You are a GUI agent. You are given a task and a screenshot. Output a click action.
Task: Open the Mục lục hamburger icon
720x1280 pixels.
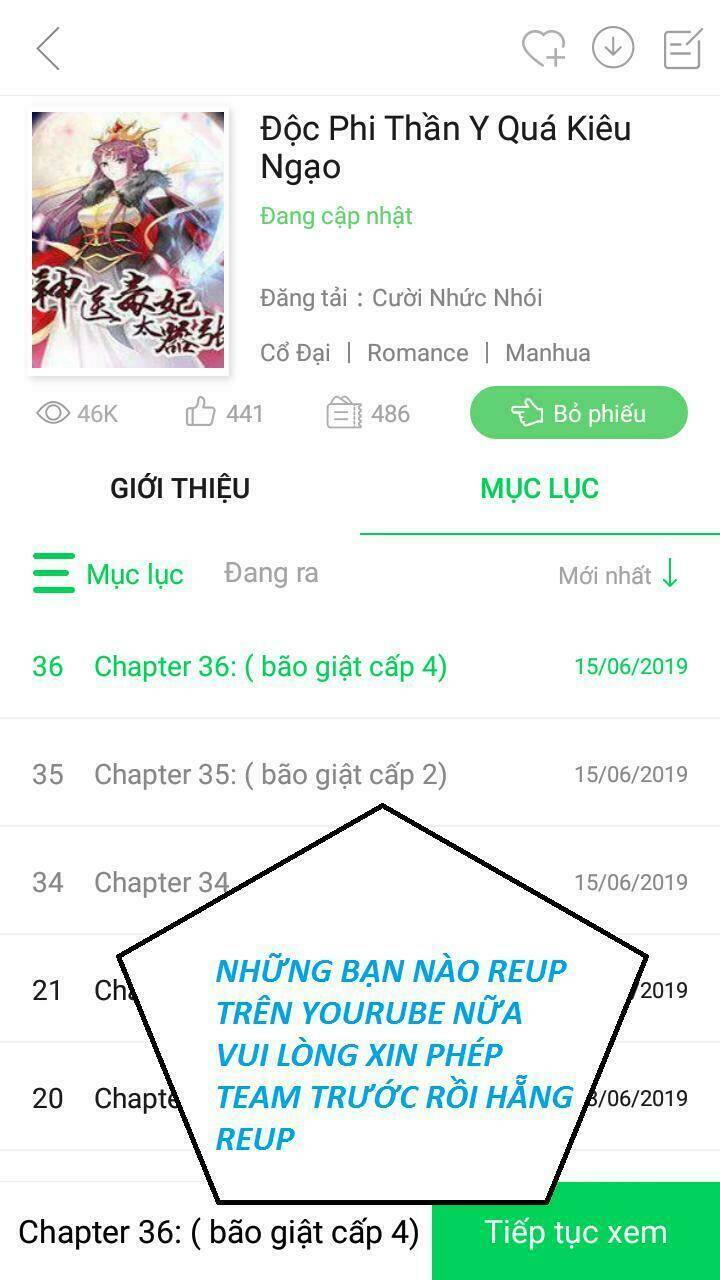point(51,573)
